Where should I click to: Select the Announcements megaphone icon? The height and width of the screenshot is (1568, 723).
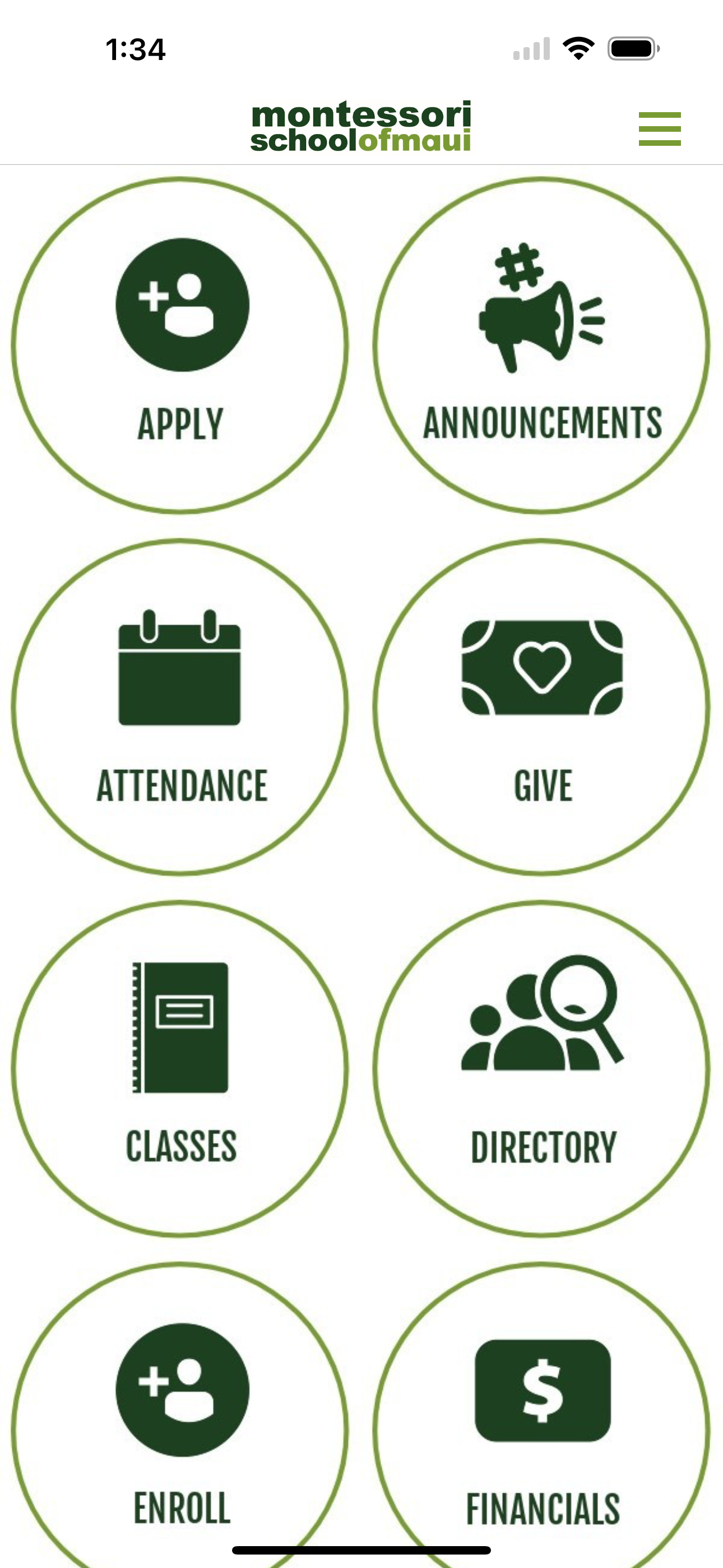click(x=540, y=311)
